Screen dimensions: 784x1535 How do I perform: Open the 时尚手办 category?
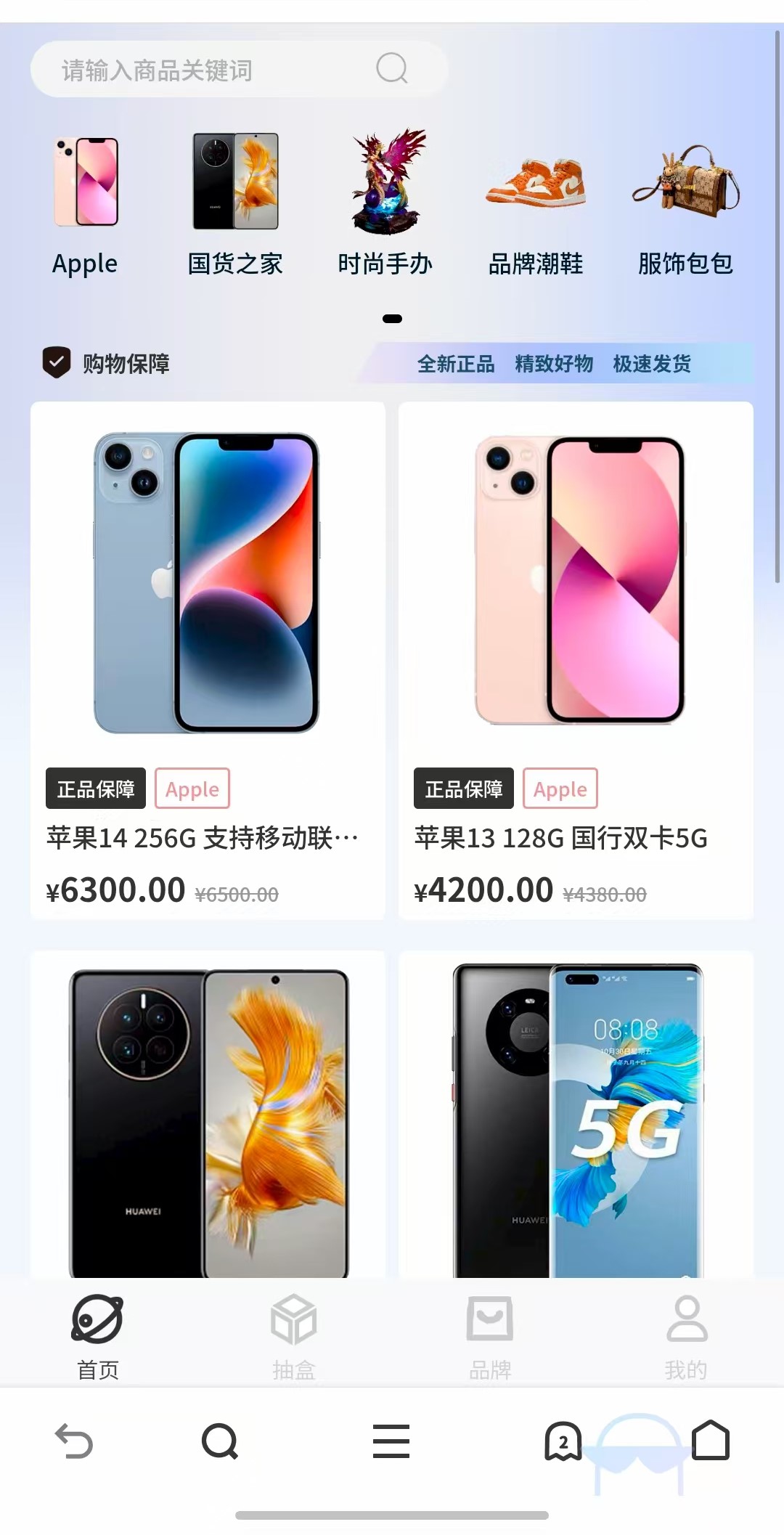pyautogui.click(x=385, y=205)
